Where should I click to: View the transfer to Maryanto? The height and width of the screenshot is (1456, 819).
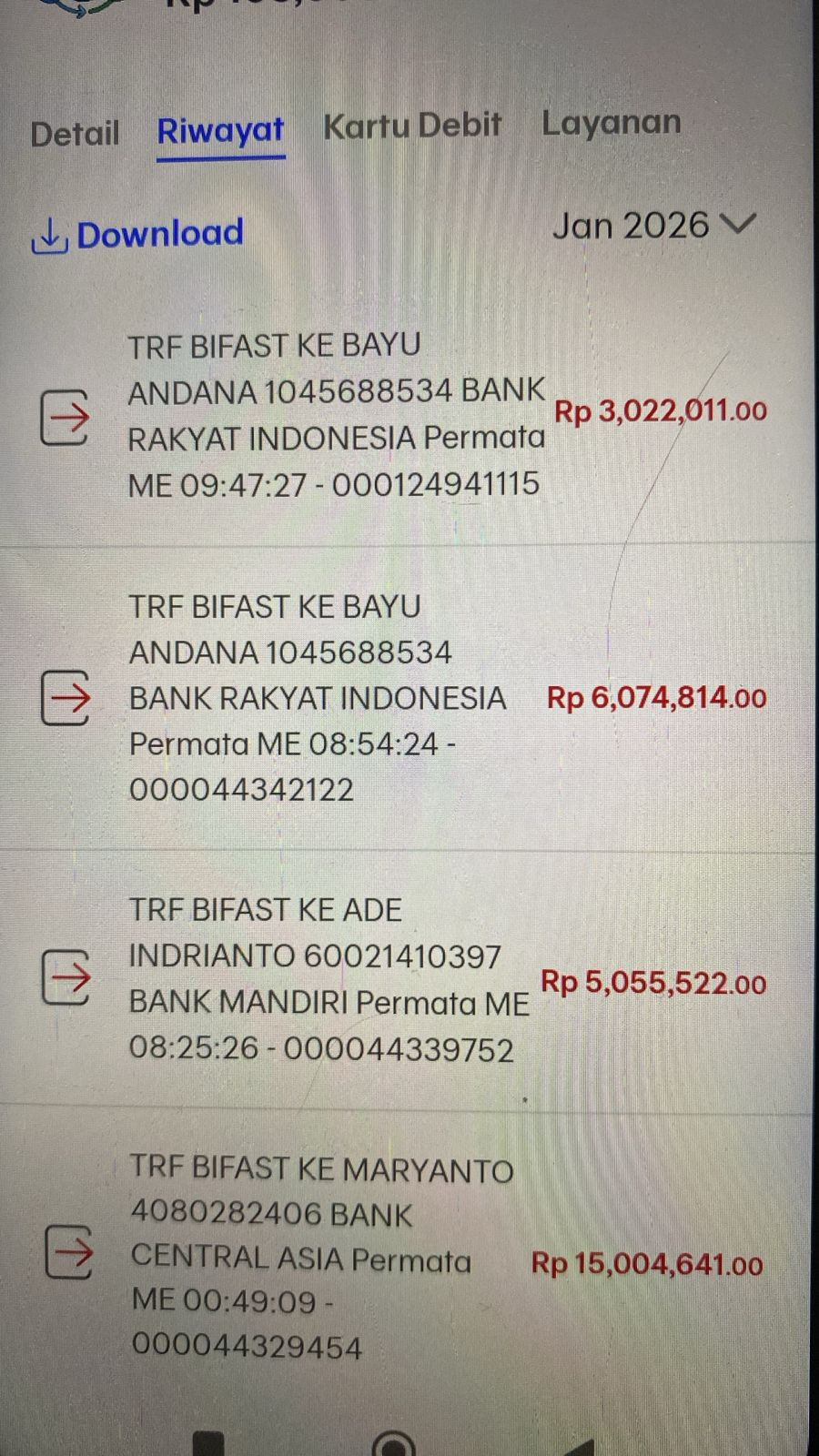point(400,1259)
